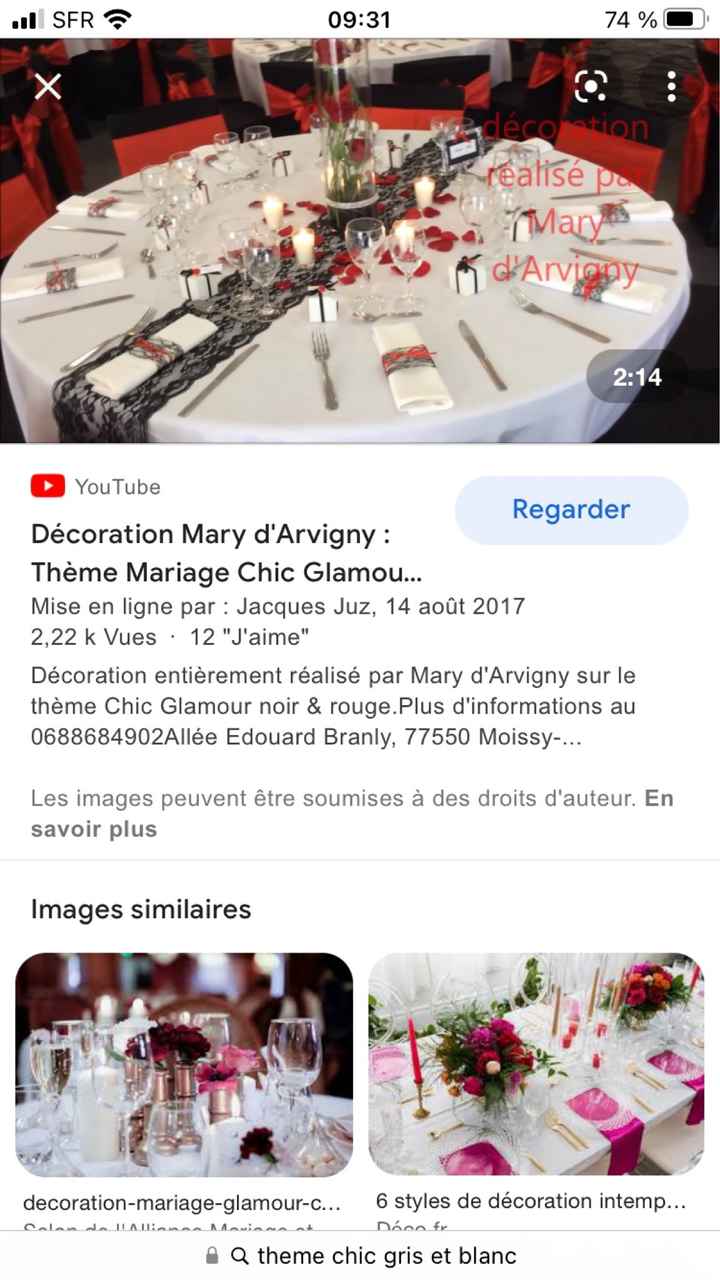This screenshot has height=1280, width=720.
Task: Open the three-dot overflow menu
Action: click(x=671, y=88)
